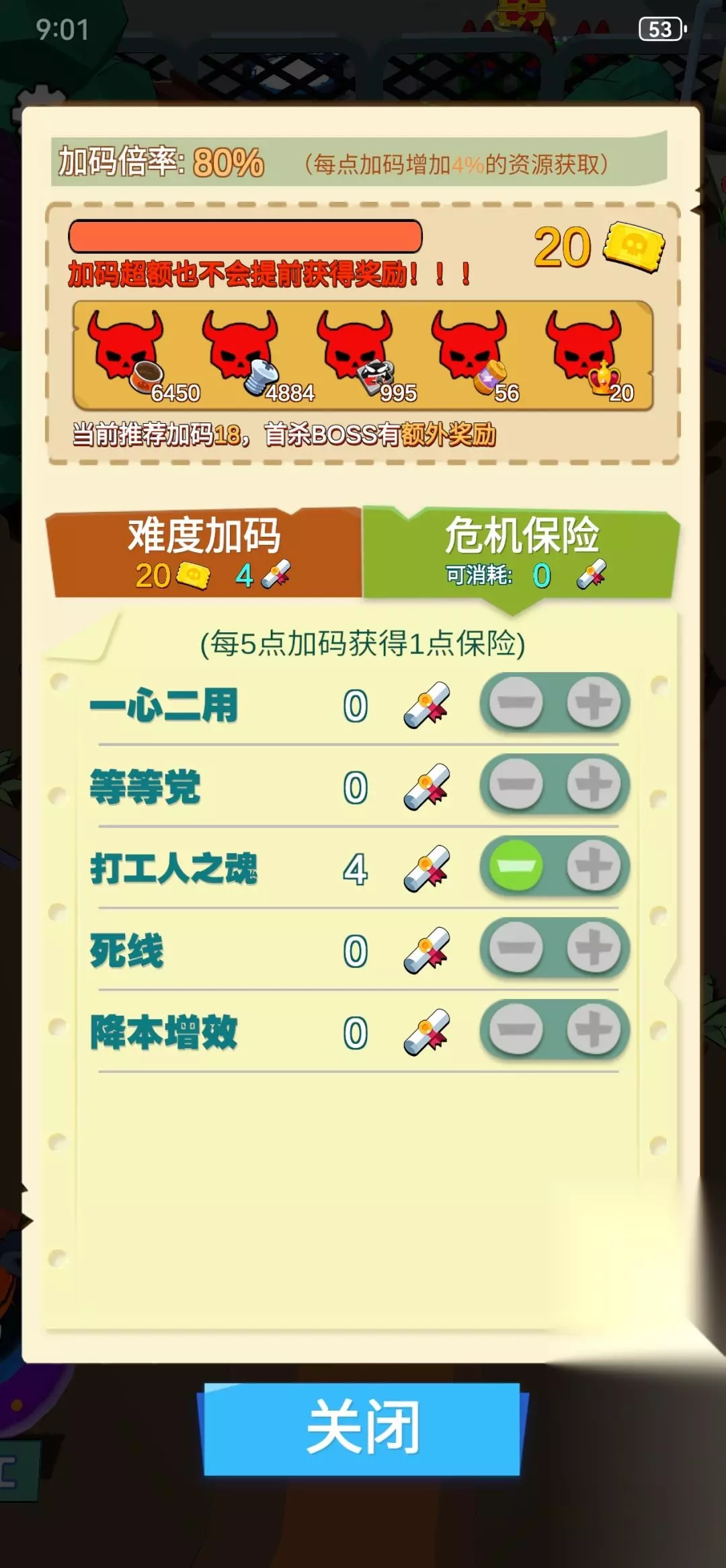Lower 降本增效 with its minus button
The height and width of the screenshot is (1568, 726).
(516, 1030)
